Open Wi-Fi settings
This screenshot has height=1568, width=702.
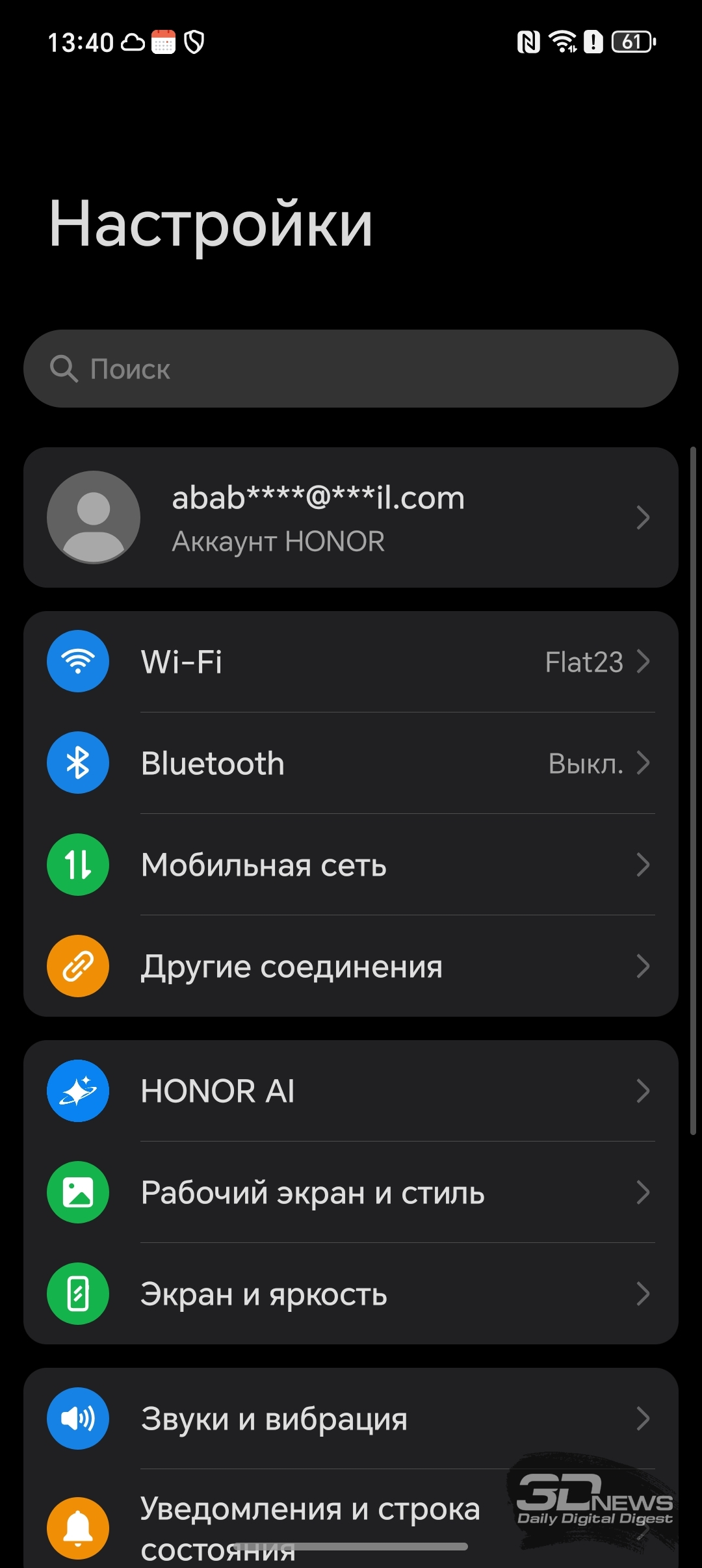[x=351, y=662]
